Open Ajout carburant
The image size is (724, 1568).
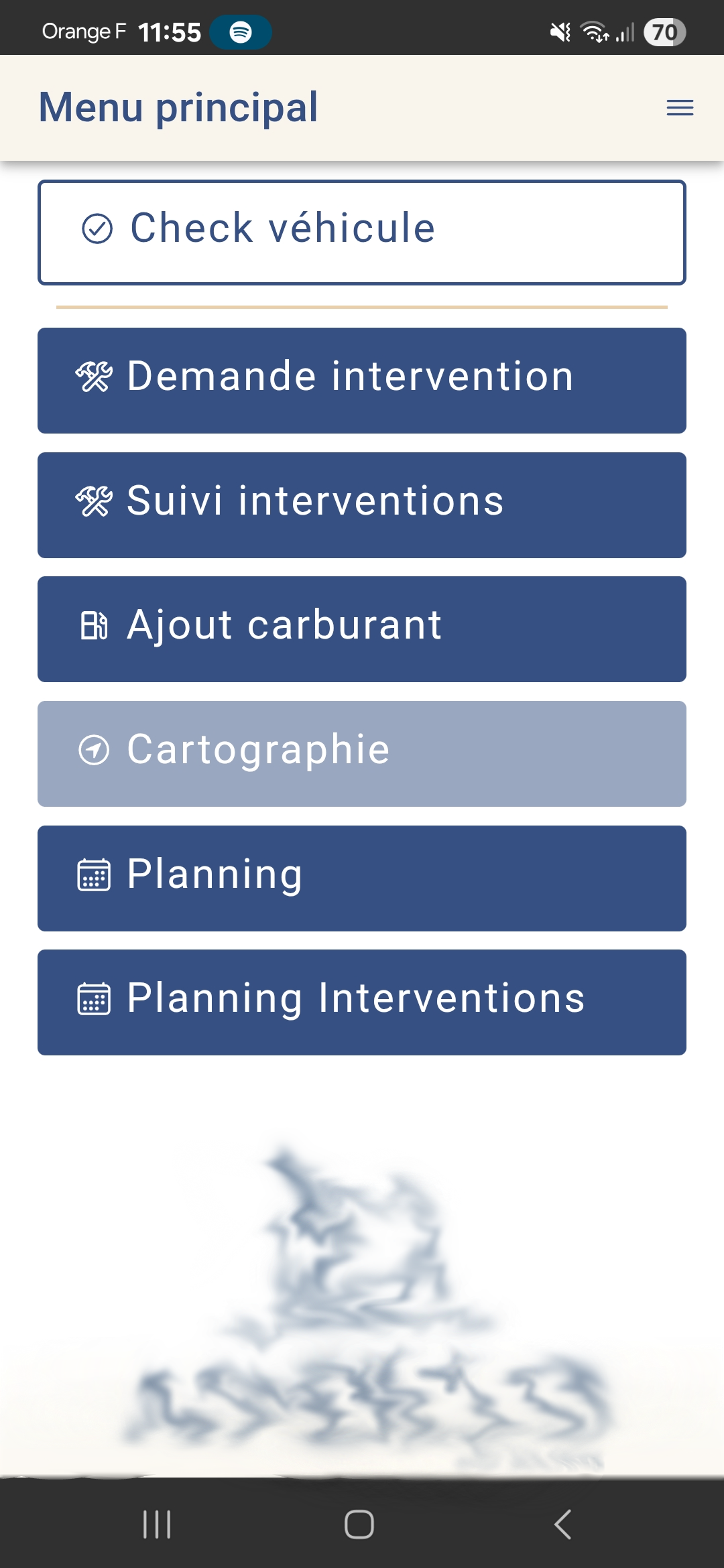tap(362, 629)
